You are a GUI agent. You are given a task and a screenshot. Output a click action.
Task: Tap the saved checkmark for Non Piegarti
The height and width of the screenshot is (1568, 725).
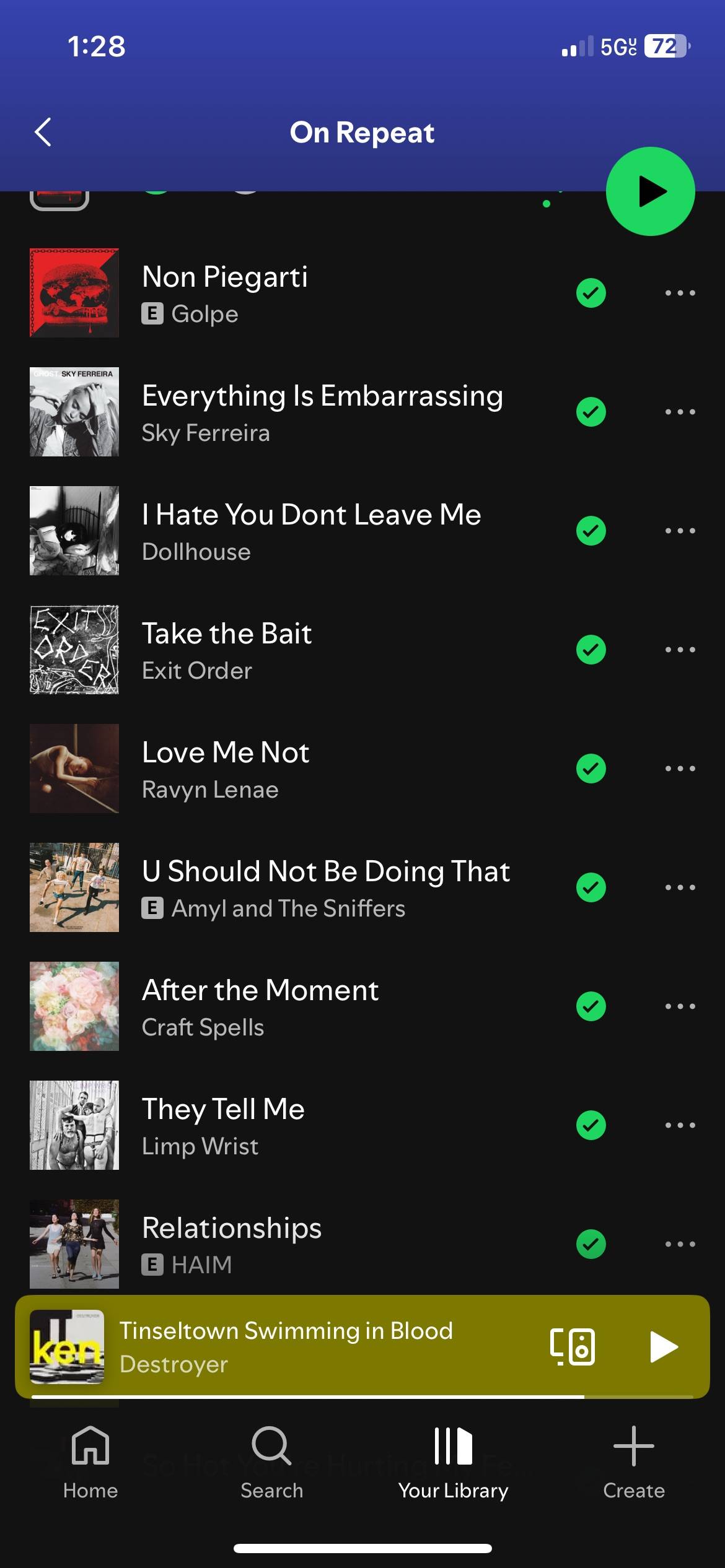tap(591, 293)
